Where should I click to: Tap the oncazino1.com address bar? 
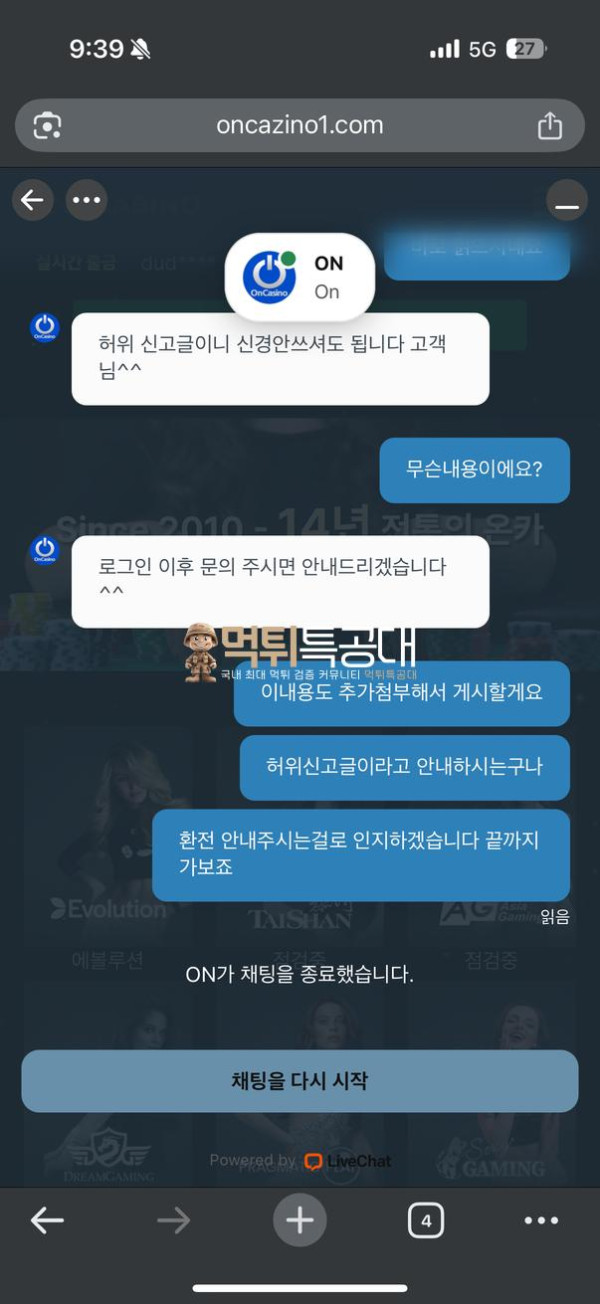pos(300,125)
